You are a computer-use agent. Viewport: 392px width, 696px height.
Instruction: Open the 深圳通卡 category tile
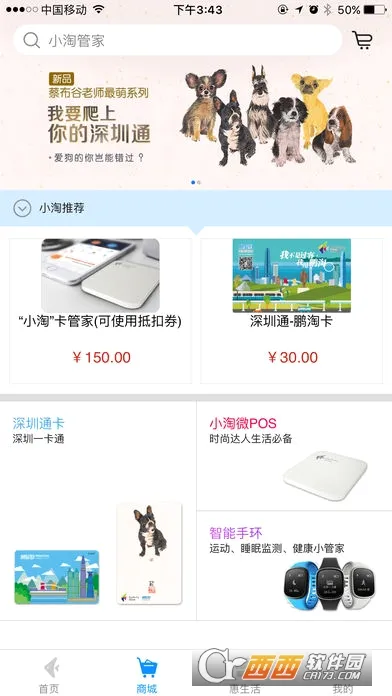click(x=98, y=510)
